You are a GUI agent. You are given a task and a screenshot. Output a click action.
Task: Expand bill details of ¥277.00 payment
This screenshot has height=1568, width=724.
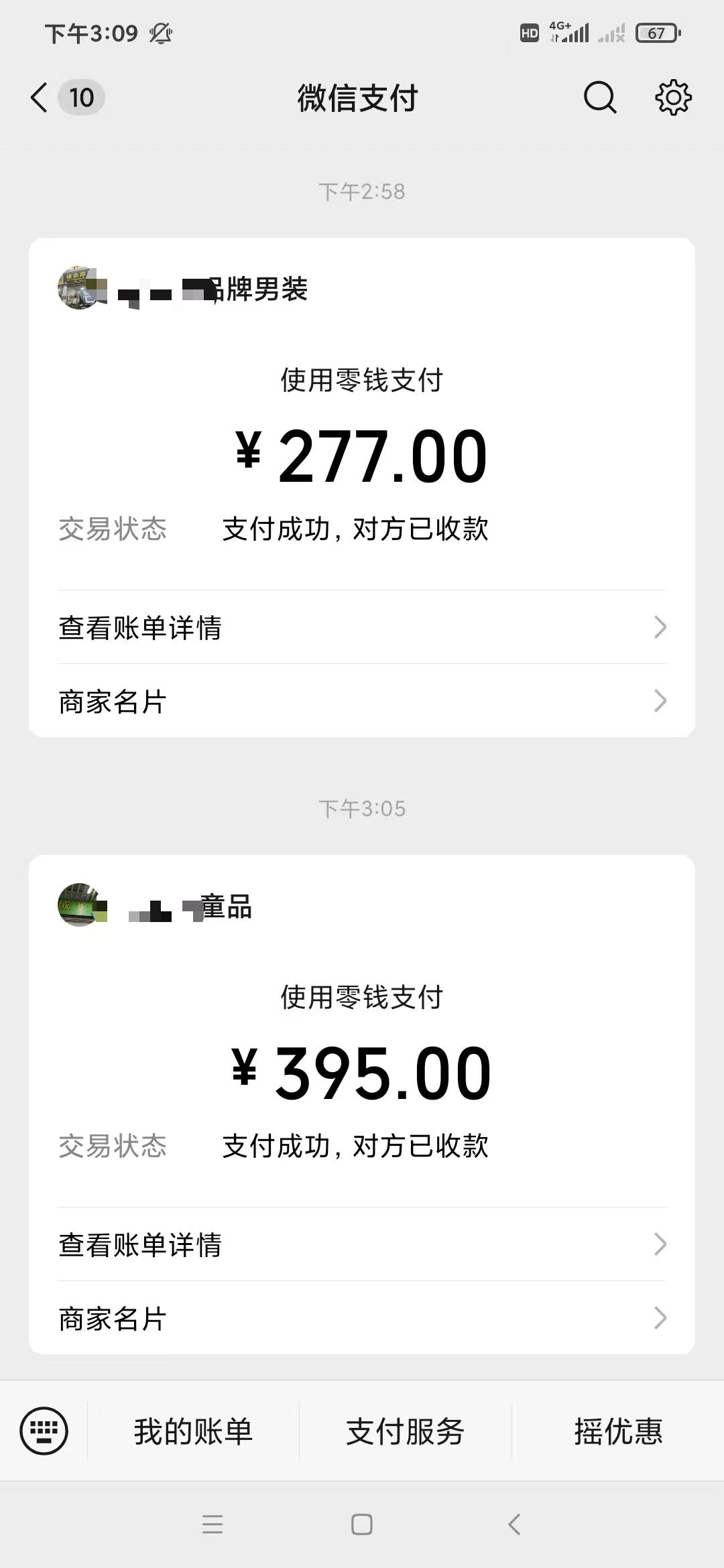point(362,628)
